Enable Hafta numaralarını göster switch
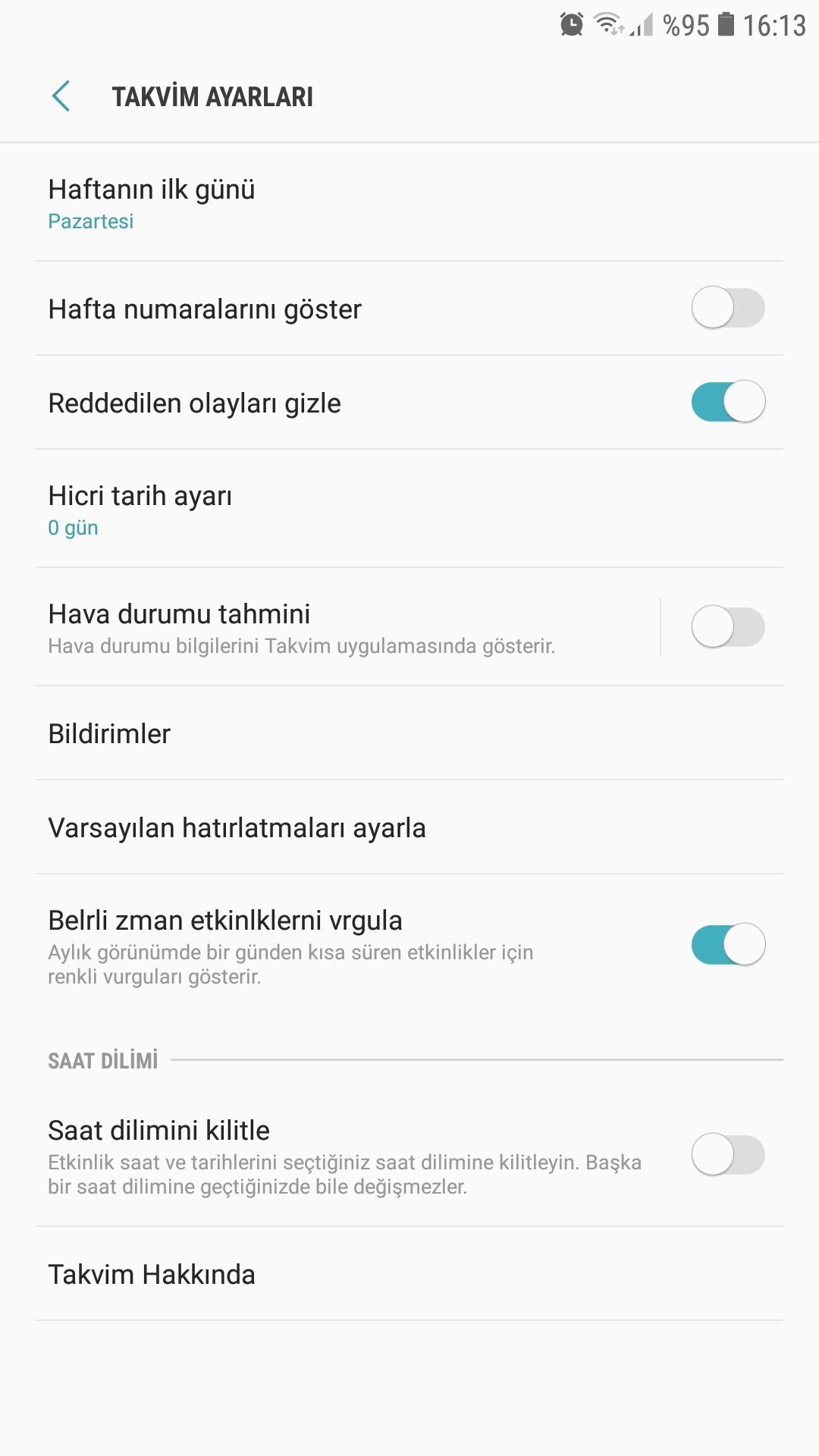 pyautogui.click(x=727, y=308)
